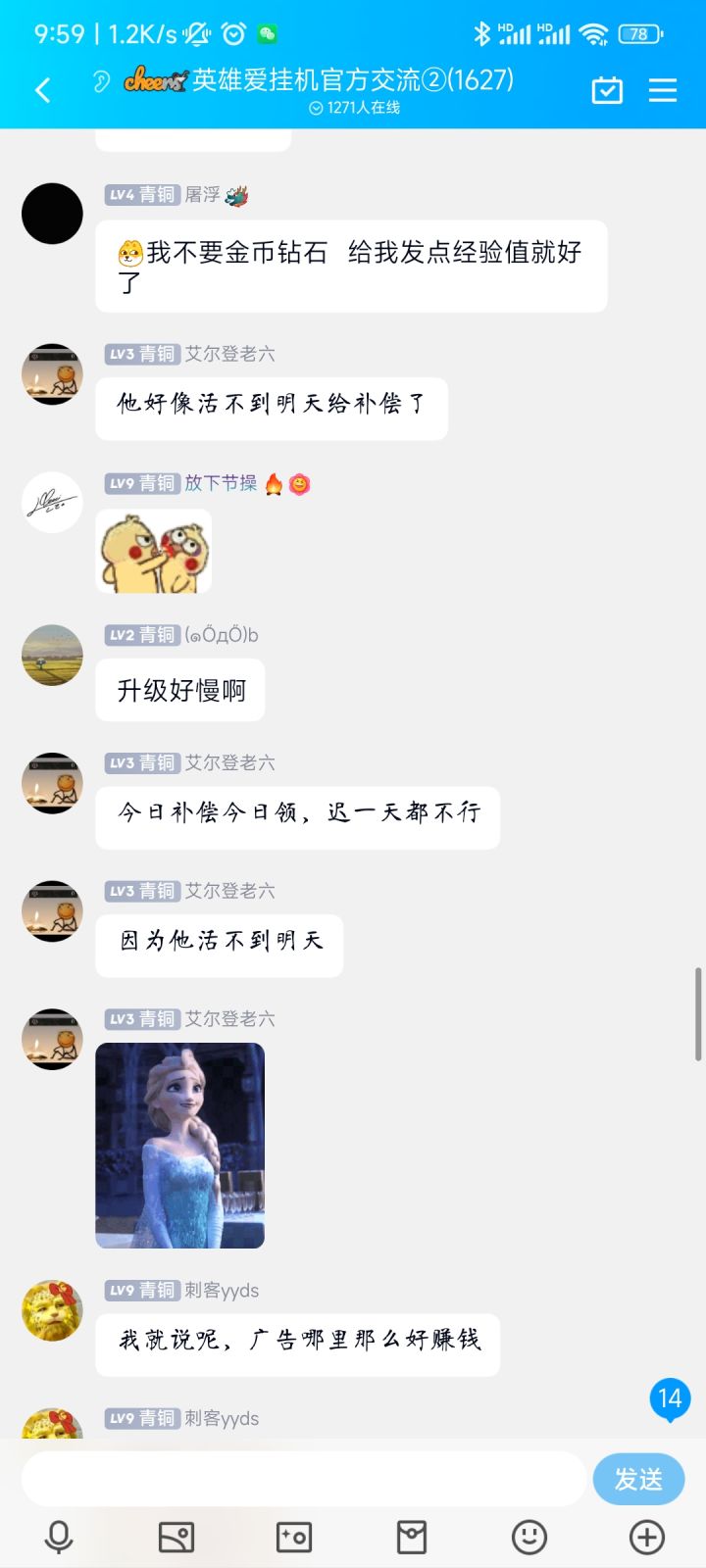View the Elsa image sent by 艾尔登老六
The width and height of the screenshot is (706, 1568).
tap(179, 1146)
